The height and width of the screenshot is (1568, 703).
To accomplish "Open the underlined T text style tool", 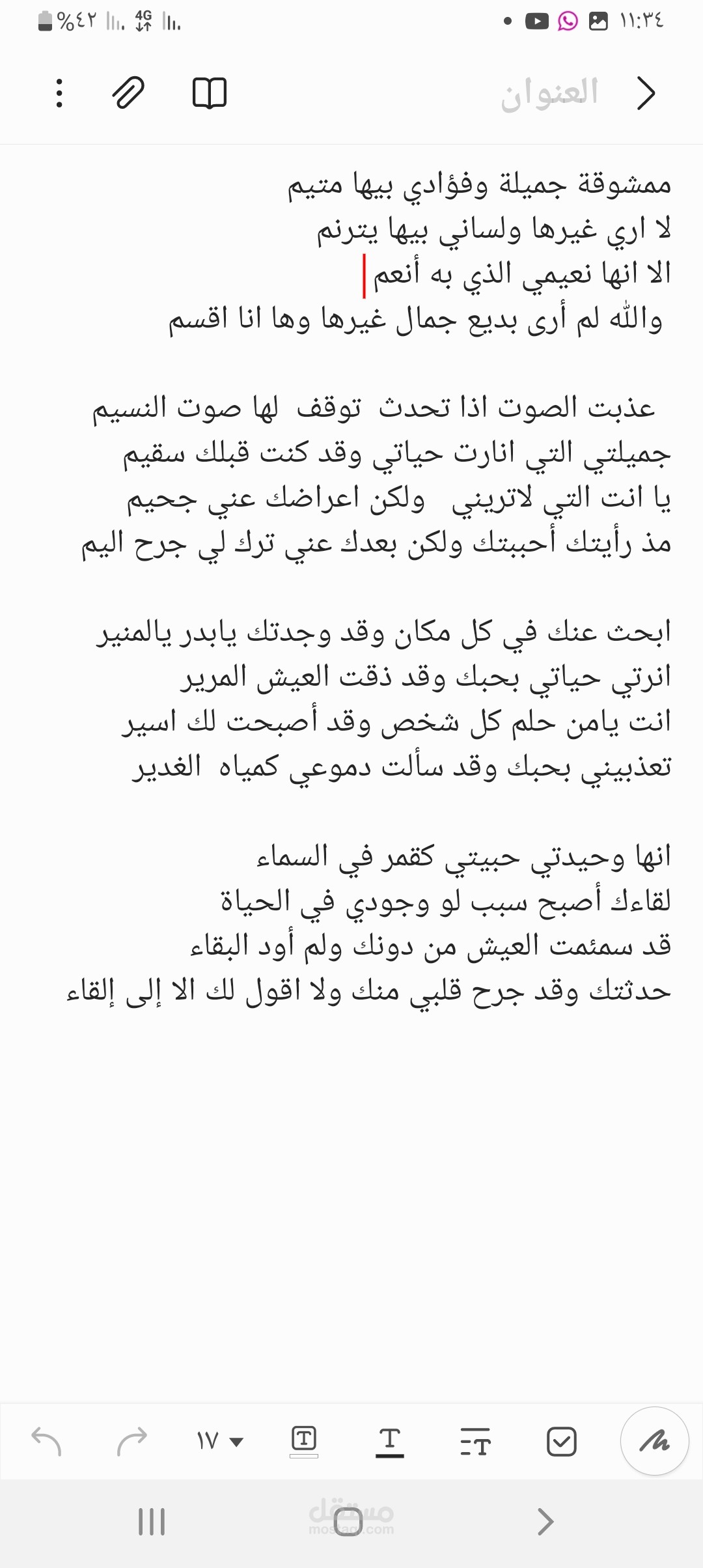I will pos(390,1441).
